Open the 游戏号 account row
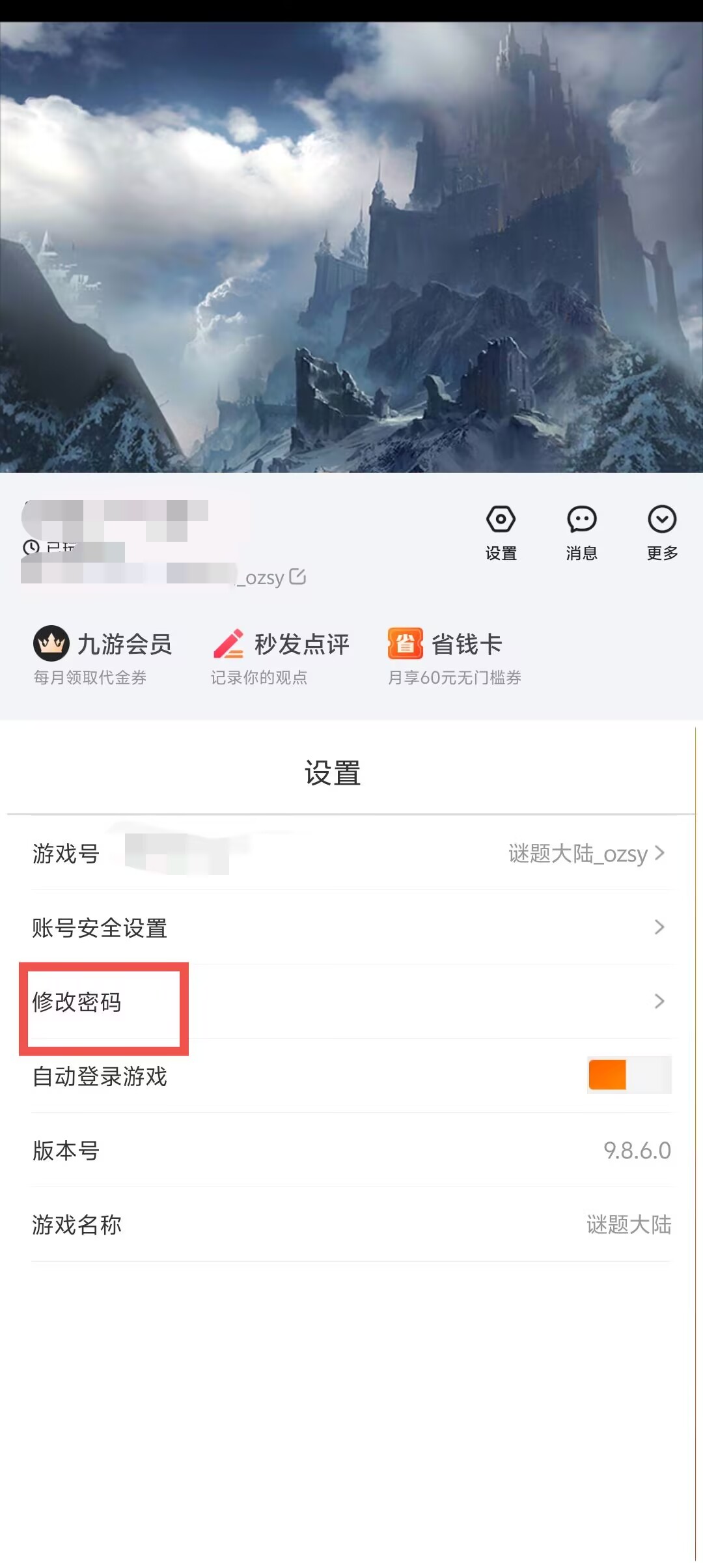Viewport: 703px width, 1568px height. [x=351, y=853]
